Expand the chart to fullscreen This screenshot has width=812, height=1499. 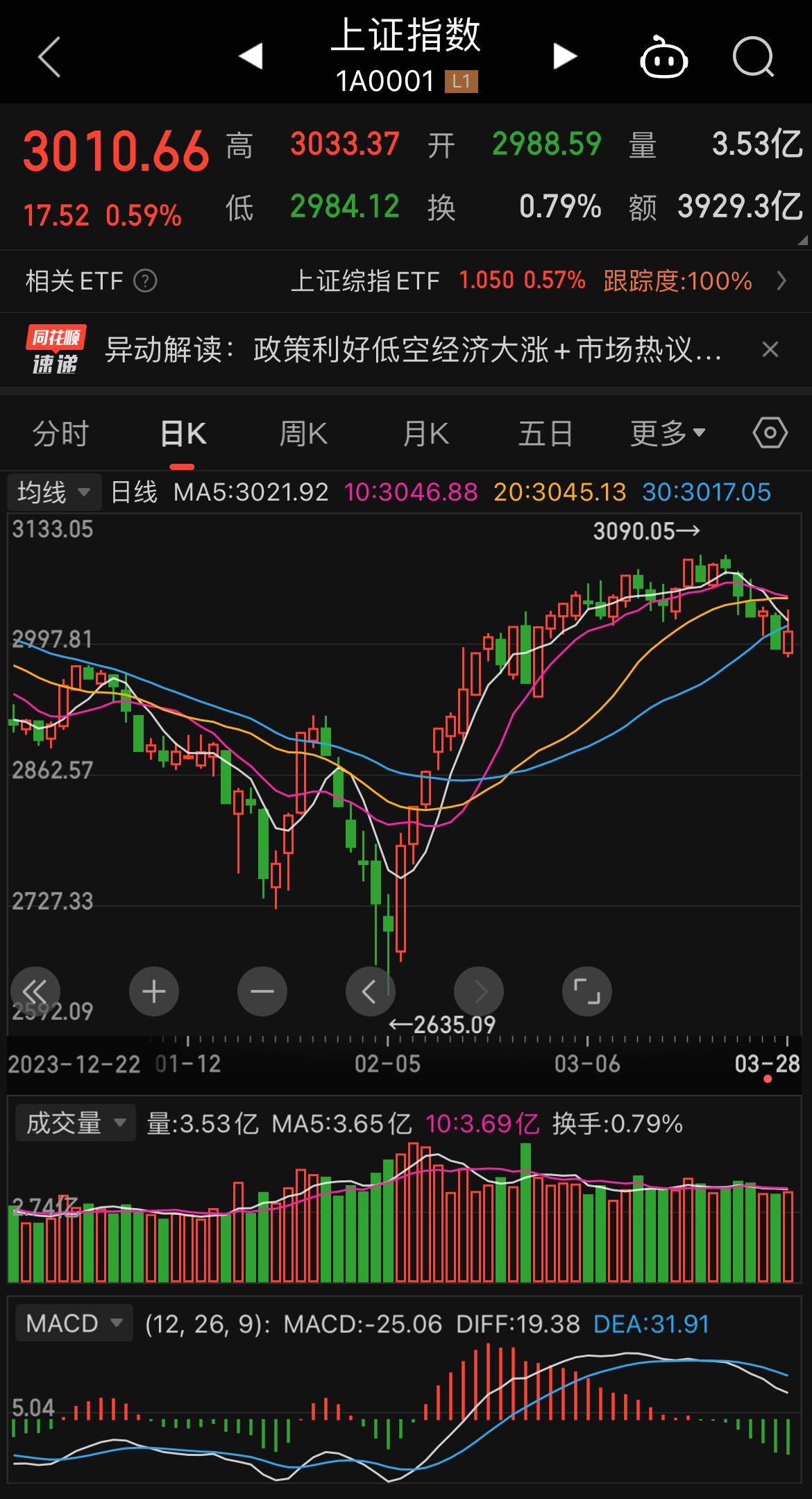pyautogui.click(x=587, y=991)
